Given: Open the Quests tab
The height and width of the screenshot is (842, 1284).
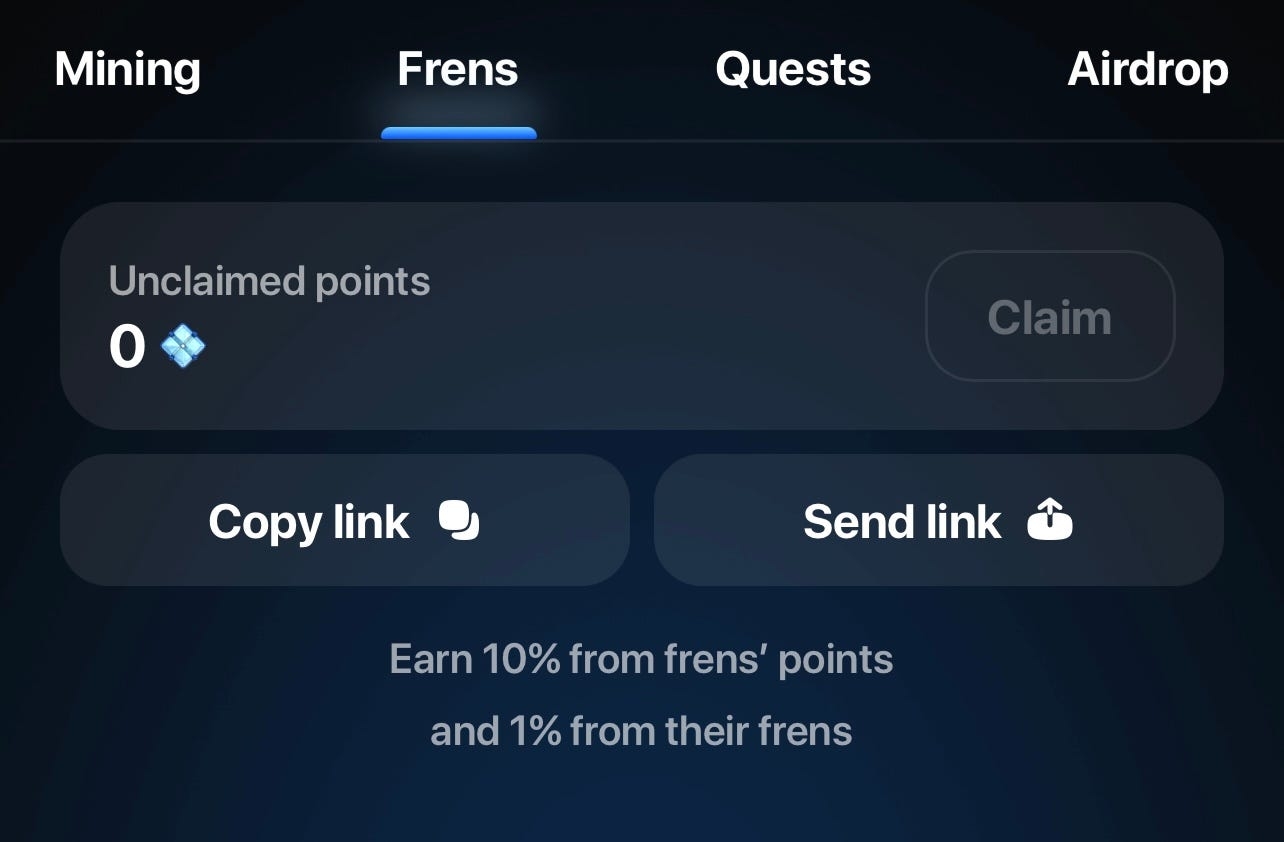Looking at the screenshot, I should [793, 70].
